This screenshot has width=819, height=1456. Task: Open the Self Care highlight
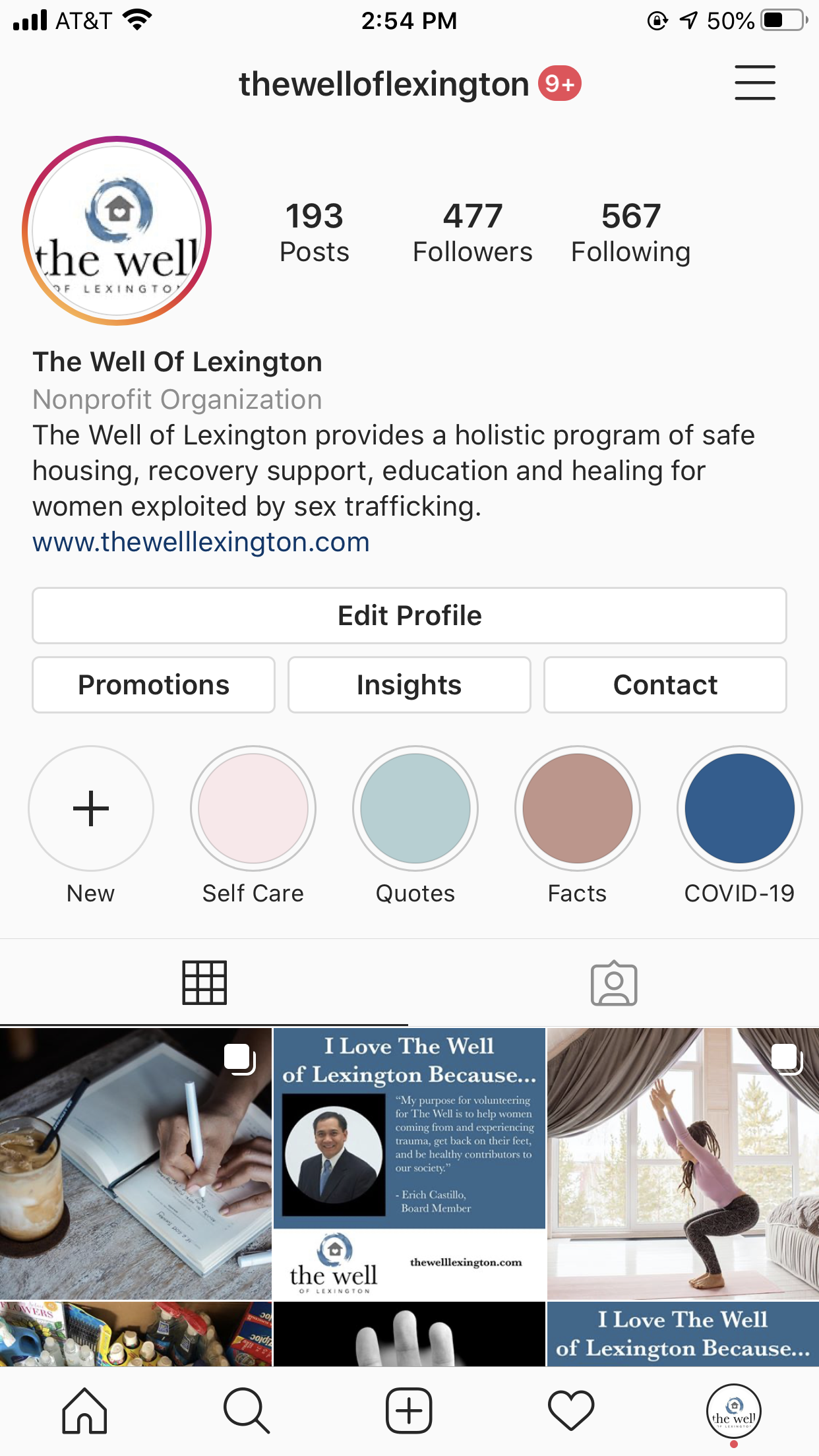pyautogui.click(x=253, y=808)
